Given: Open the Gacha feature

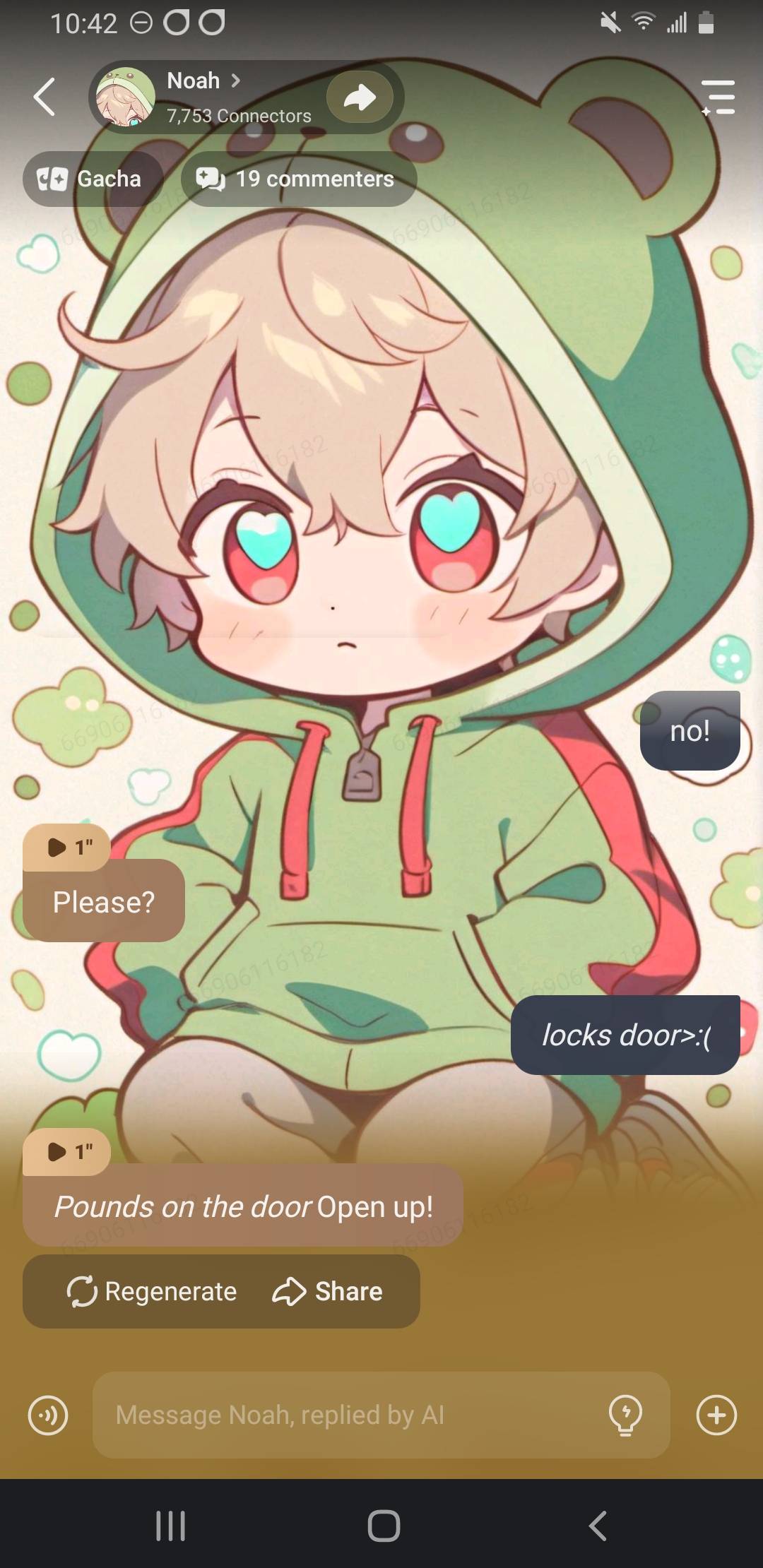Looking at the screenshot, I should pos(92,179).
